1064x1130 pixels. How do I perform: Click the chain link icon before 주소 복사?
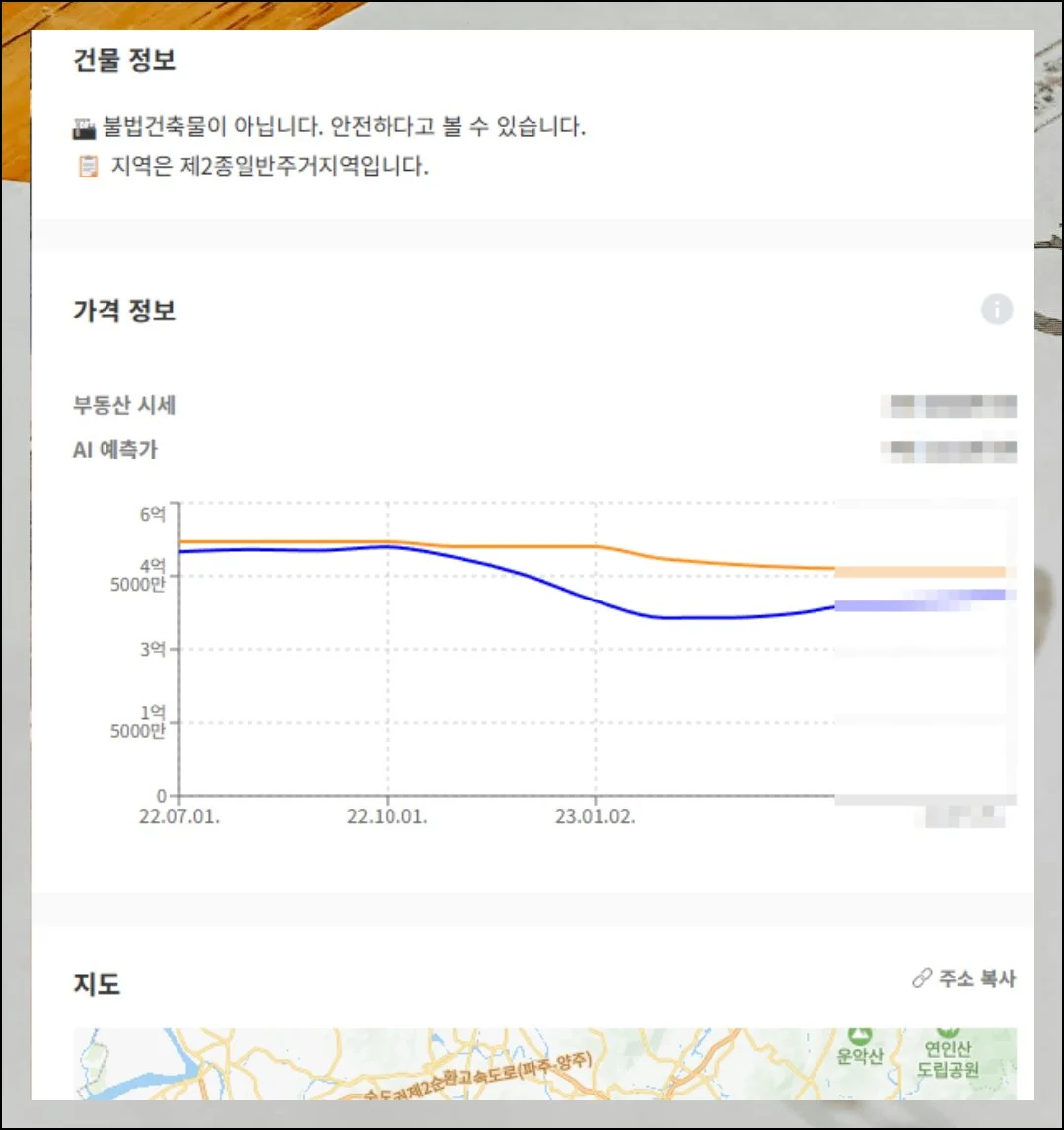coord(922,978)
